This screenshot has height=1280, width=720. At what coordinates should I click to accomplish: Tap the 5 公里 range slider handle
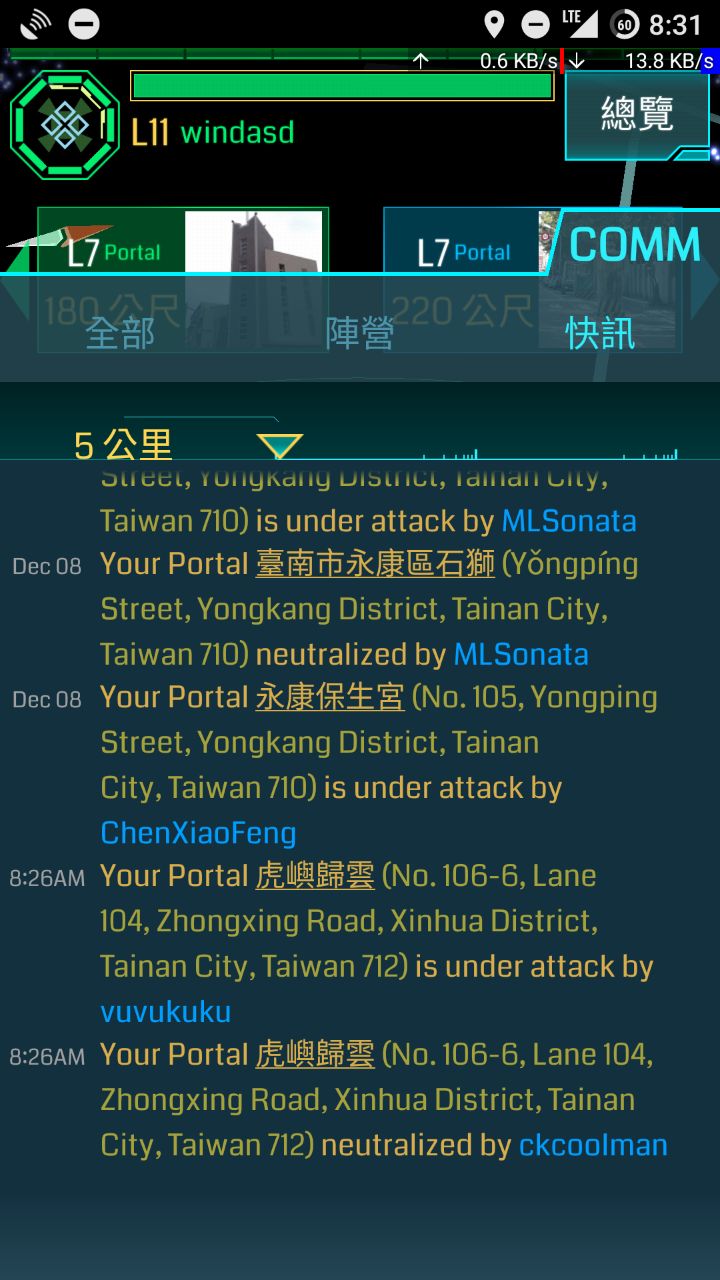pos(279,445)
